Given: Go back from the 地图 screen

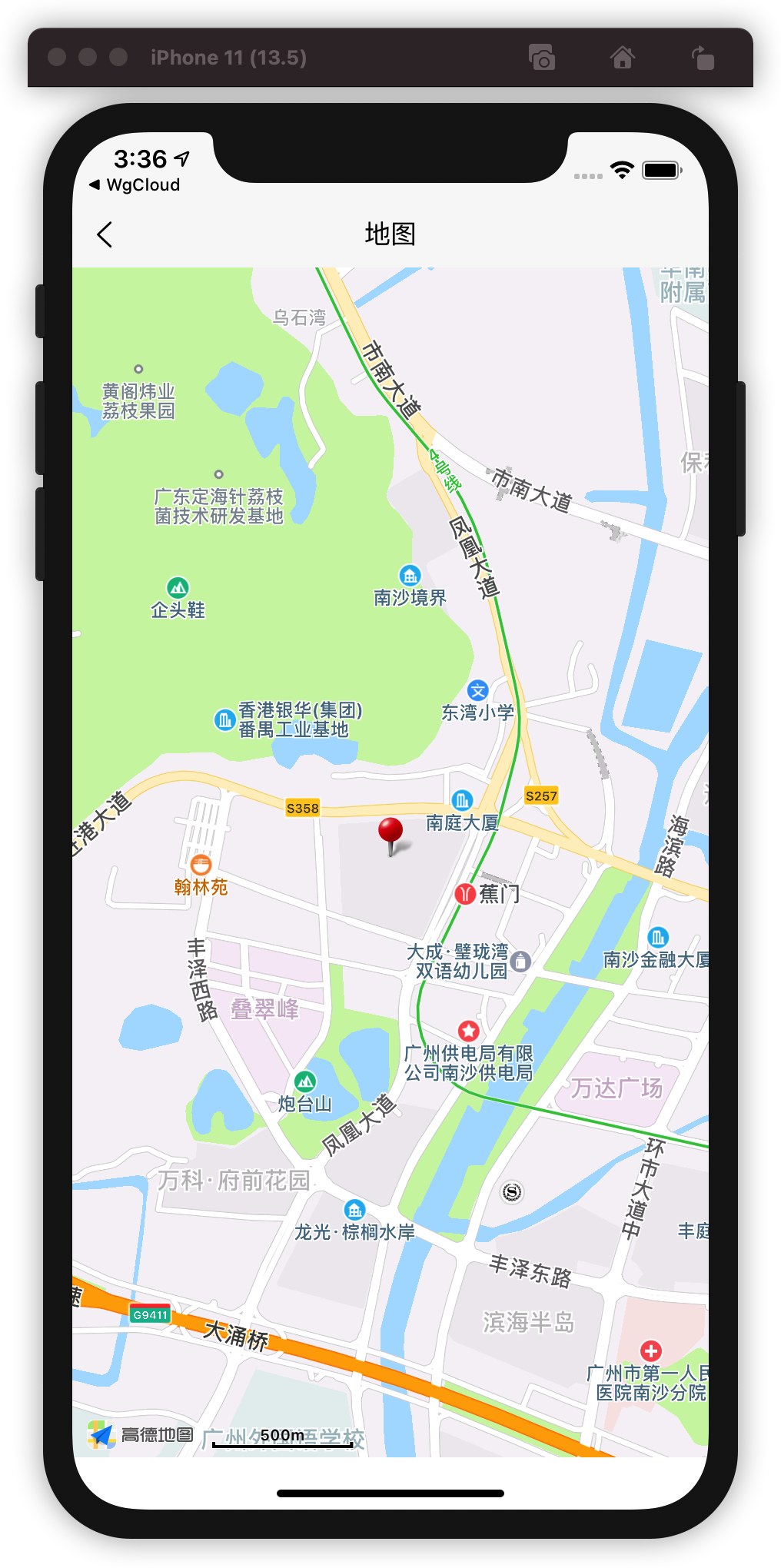Looking at the screenshot, I should tap(105, 234).
